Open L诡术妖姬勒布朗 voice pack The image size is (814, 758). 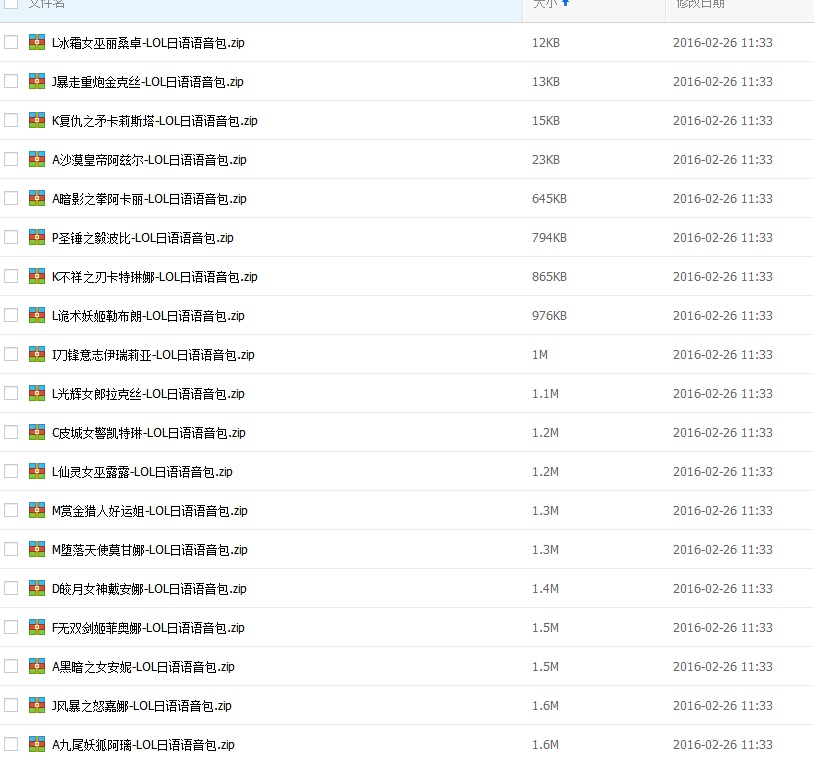tap(148, 316)
